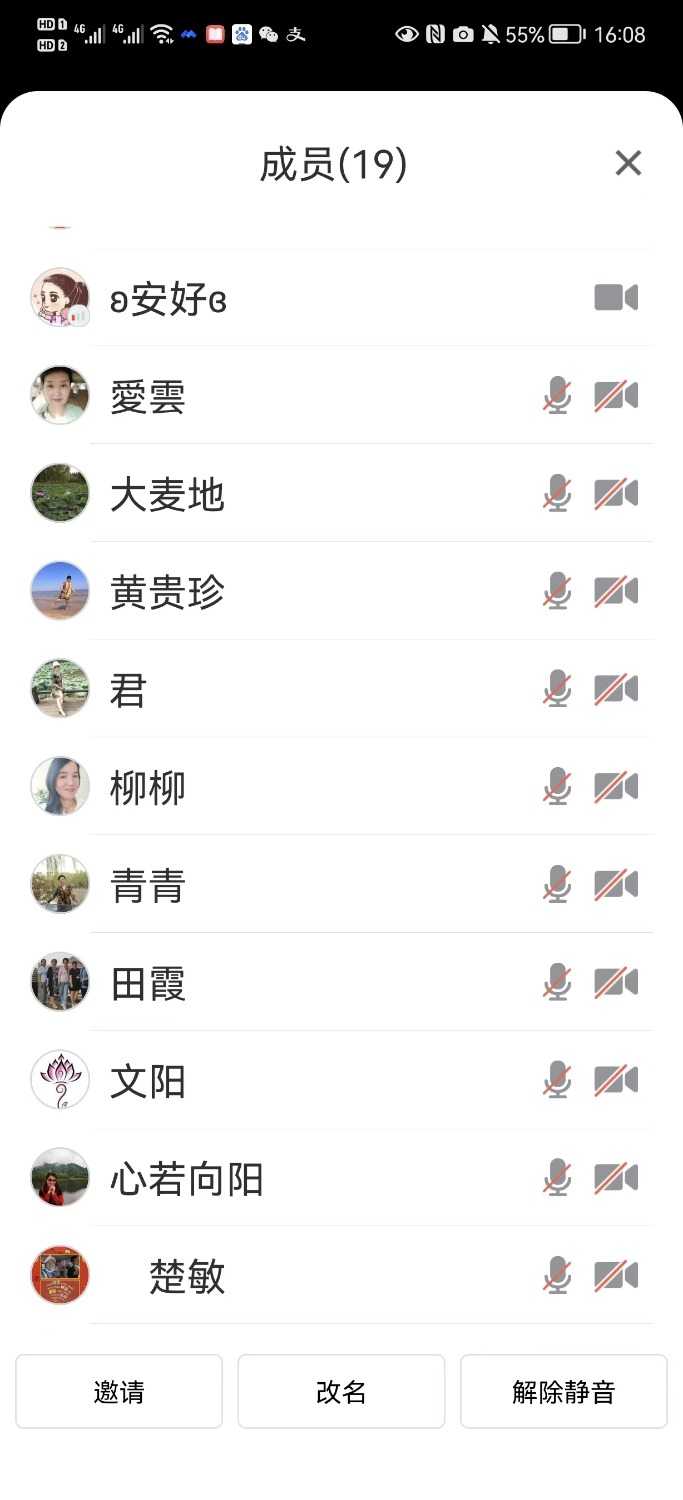Tap the camera-off icon for 文阳
Viewport: 683px width, 1500px height.
(x=616, y=1081)
